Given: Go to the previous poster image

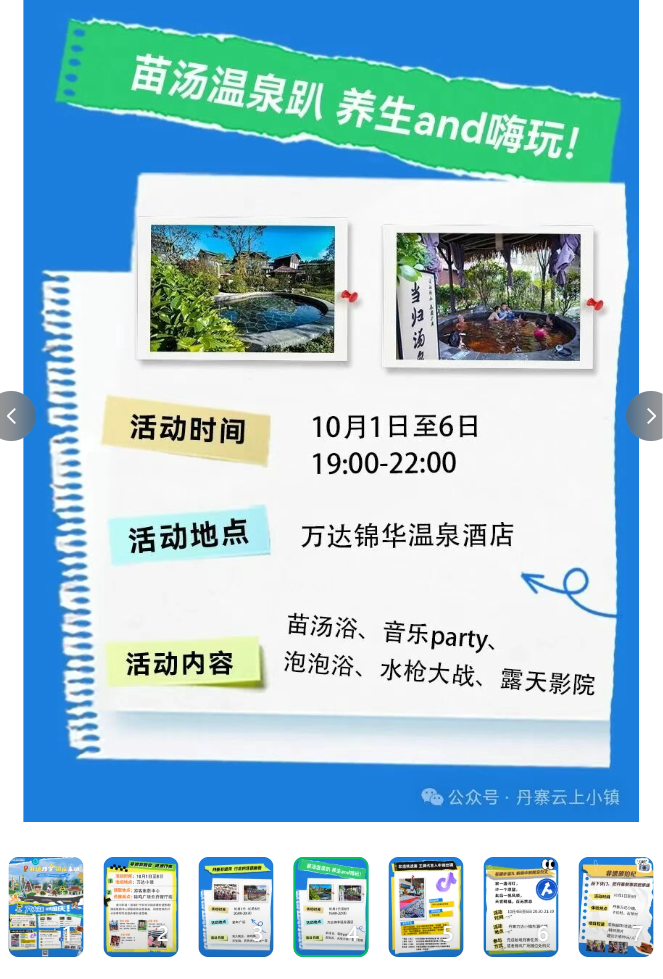Looking at the screenshot, I should (x=14, y=416).
